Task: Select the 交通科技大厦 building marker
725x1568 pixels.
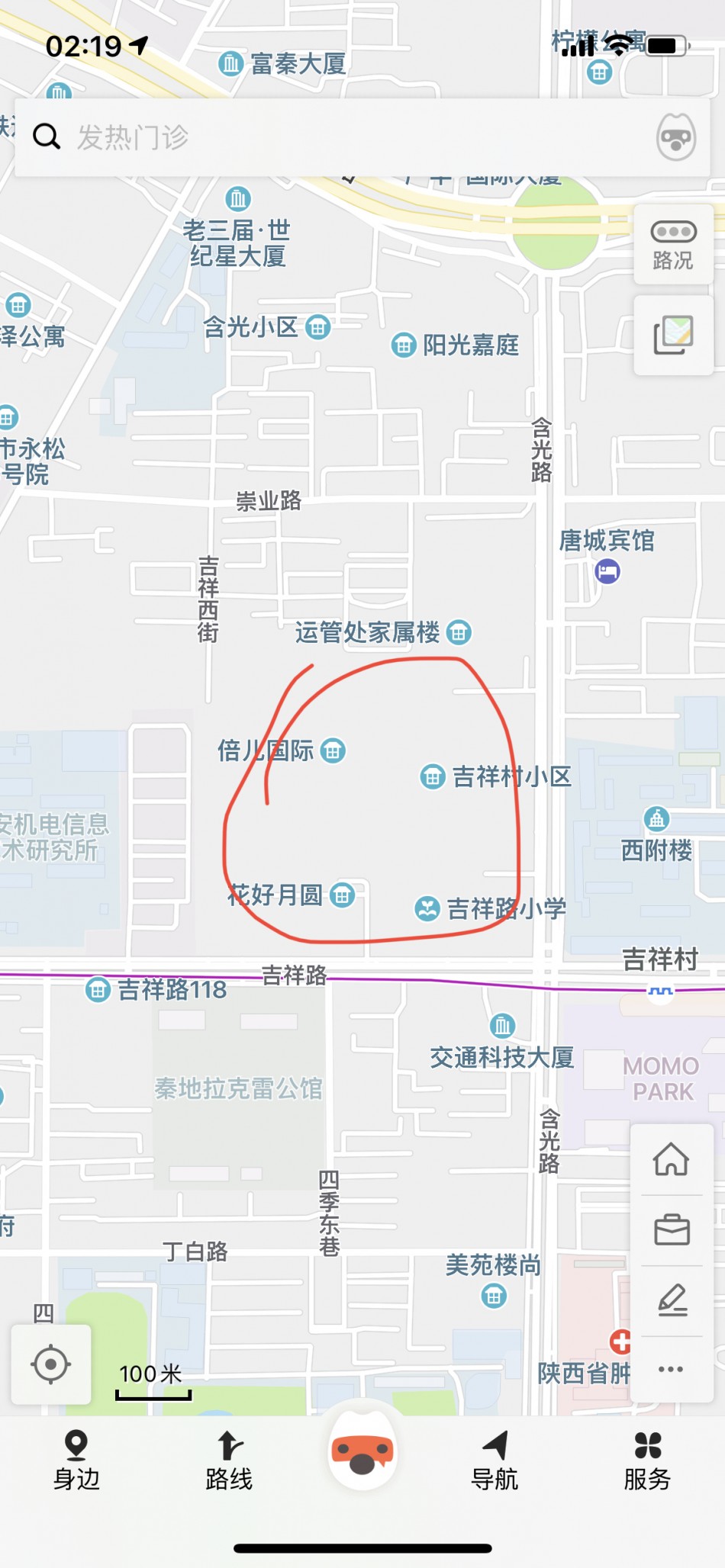Action: click(x=502, y=1026)
